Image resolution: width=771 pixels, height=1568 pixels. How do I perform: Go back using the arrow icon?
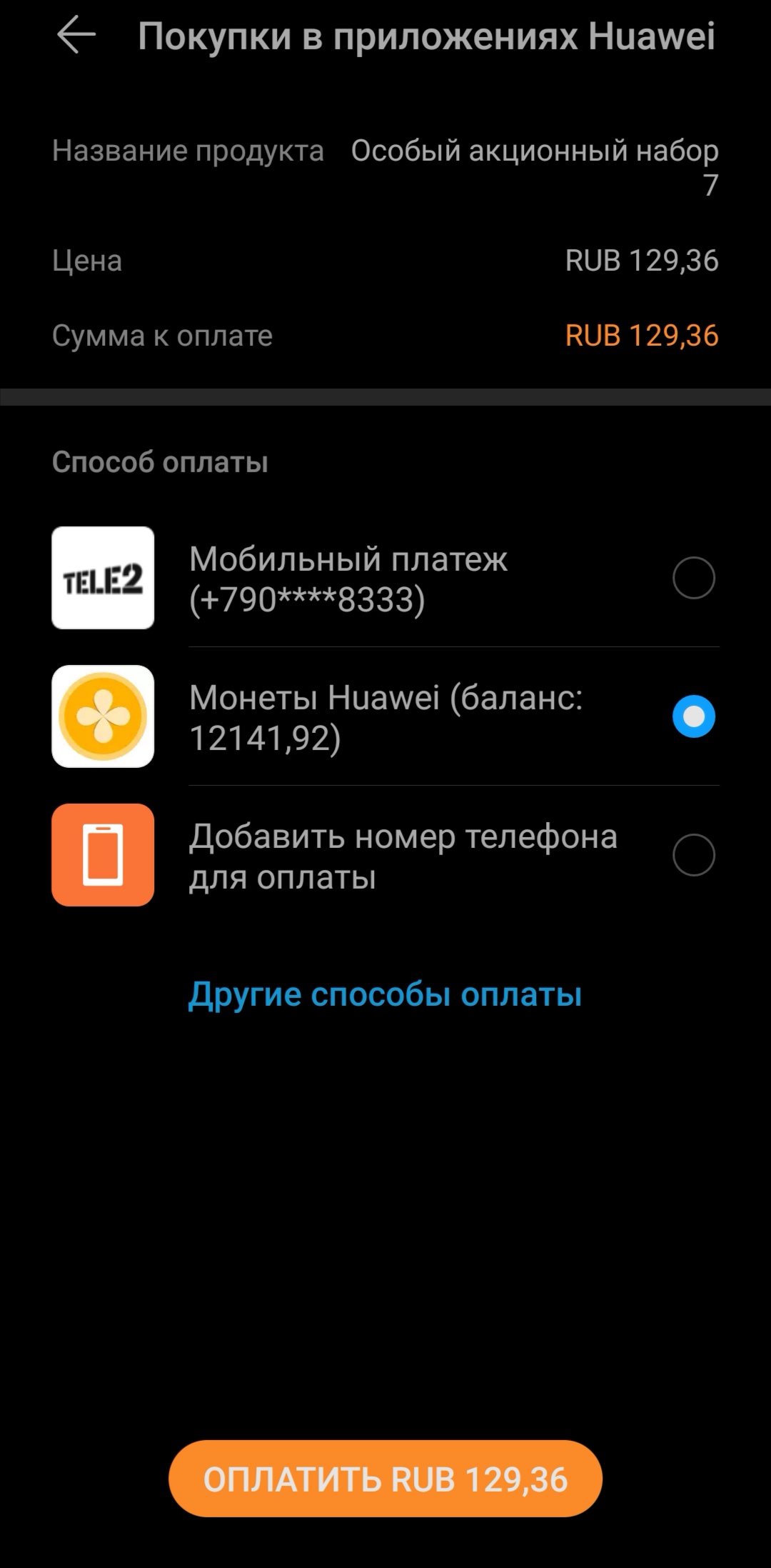[76, 36]
